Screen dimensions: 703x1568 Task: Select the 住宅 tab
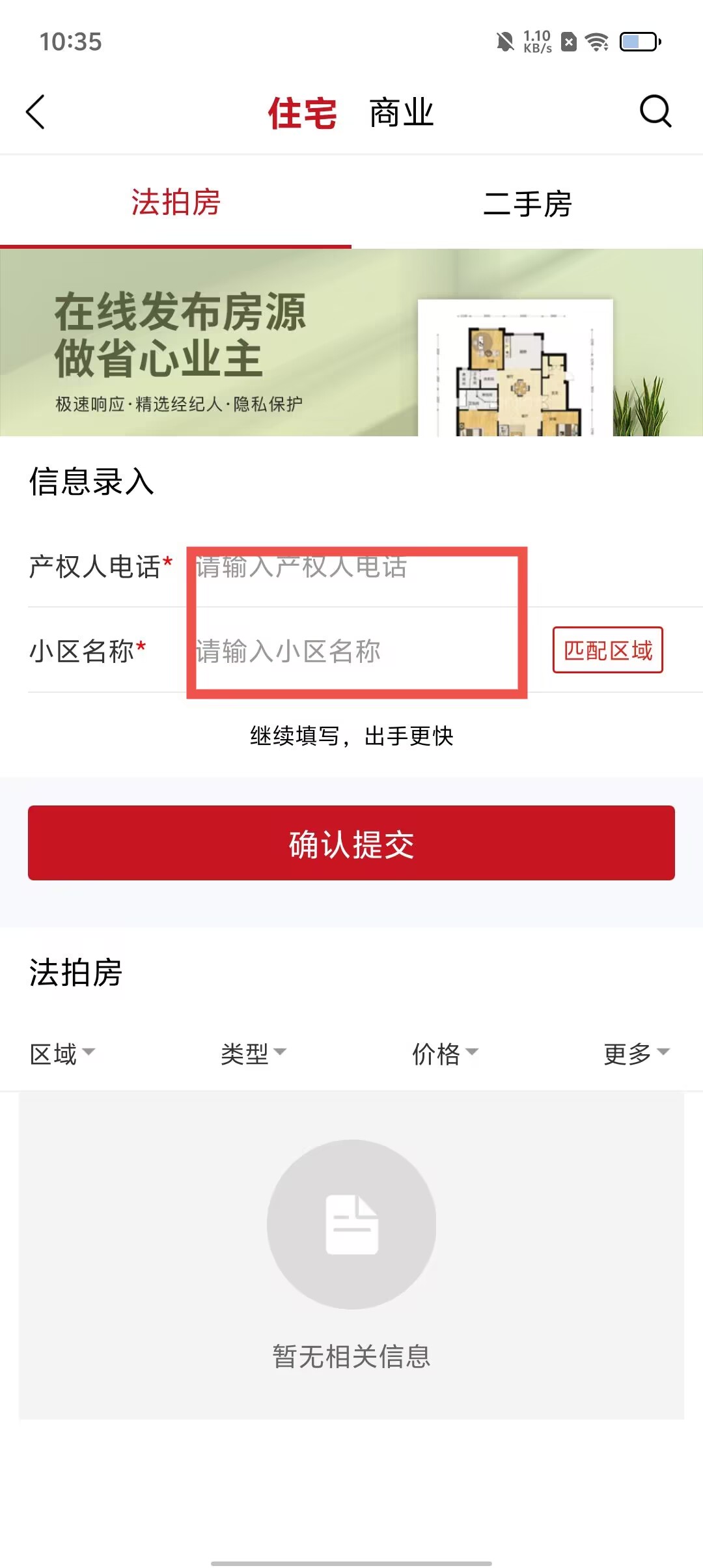pyautogui.click(x=302, y=113)
